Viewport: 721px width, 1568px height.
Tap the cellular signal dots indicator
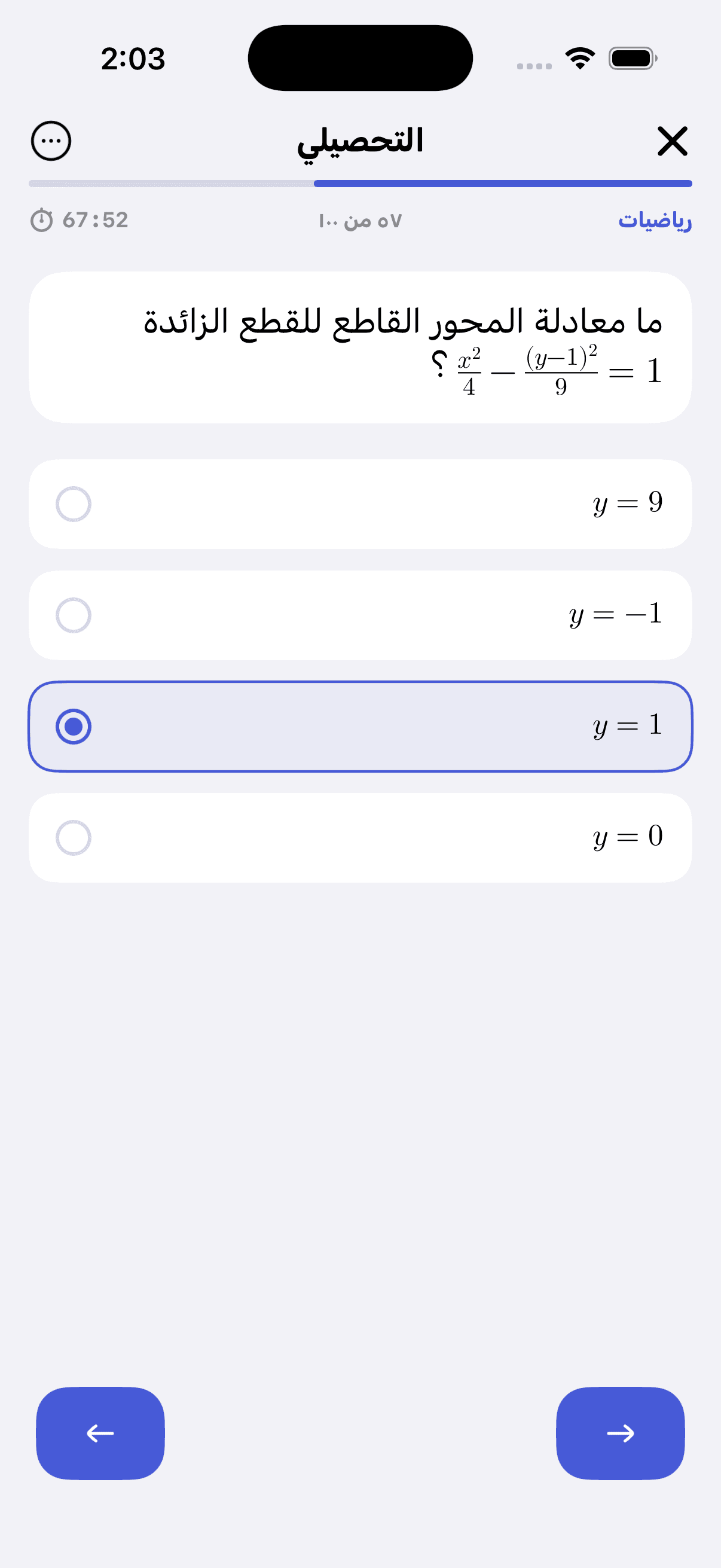tap(534, 64)
